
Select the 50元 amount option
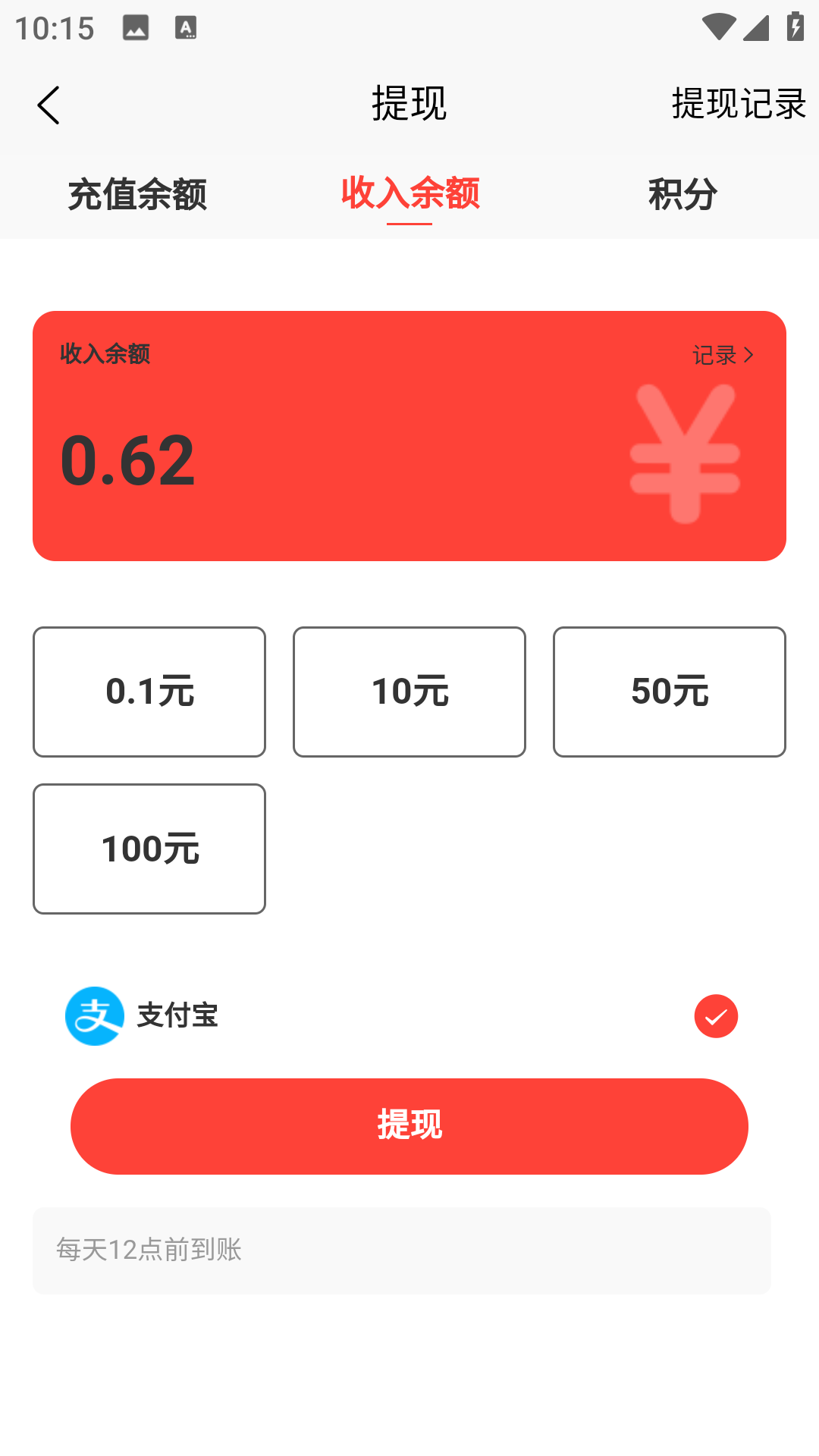coord(669,691)
